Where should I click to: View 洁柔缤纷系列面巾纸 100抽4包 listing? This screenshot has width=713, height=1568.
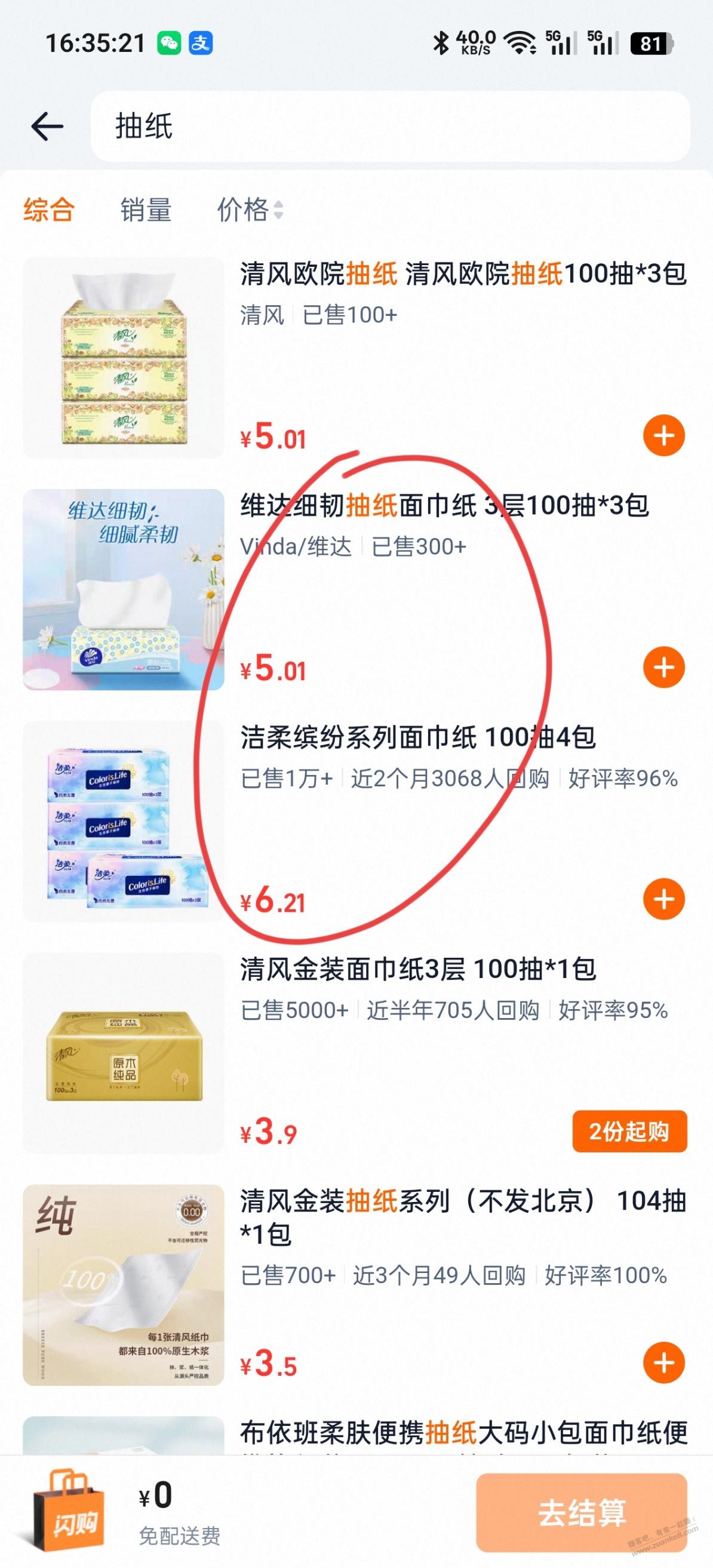pyautogui.click(x=417, y=738)
